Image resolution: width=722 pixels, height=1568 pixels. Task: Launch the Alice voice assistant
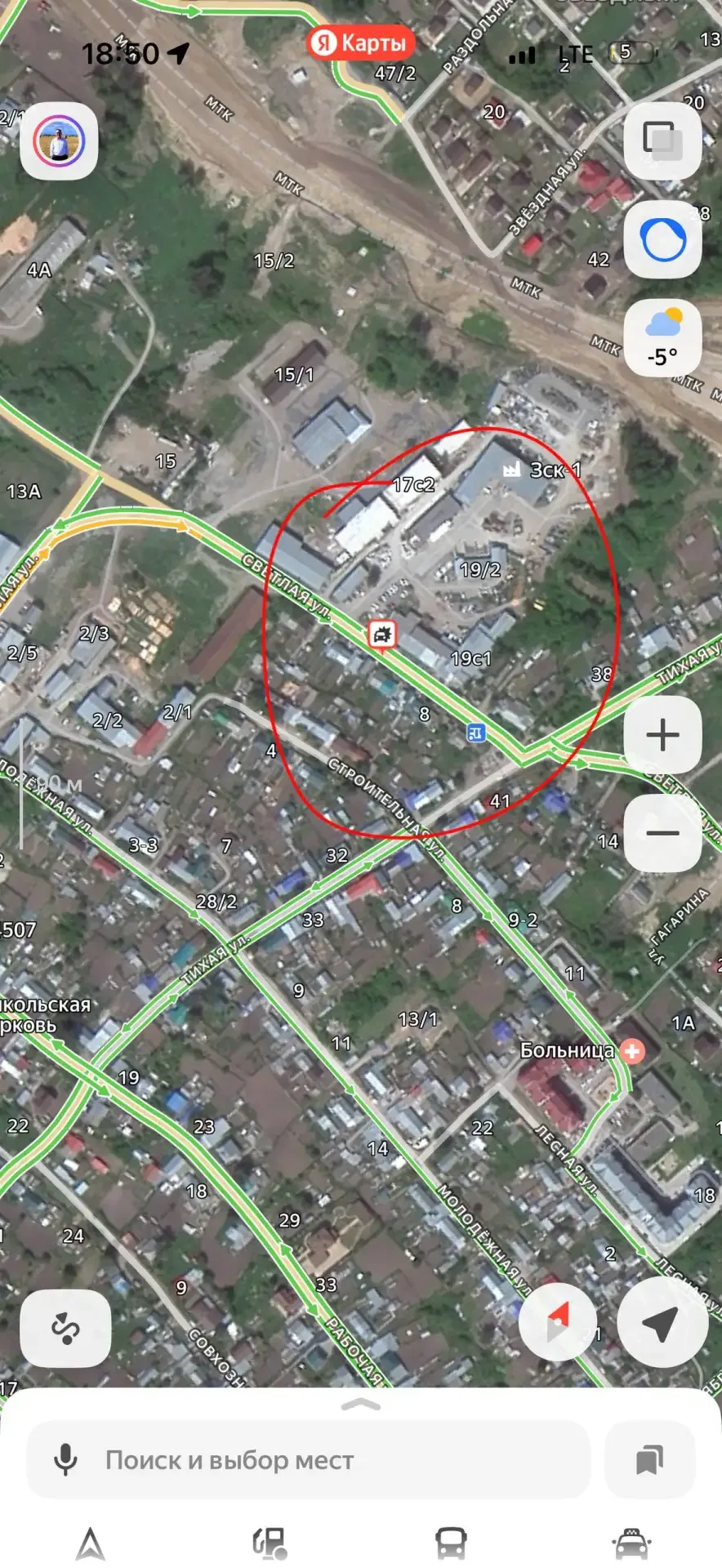(662, 240)
